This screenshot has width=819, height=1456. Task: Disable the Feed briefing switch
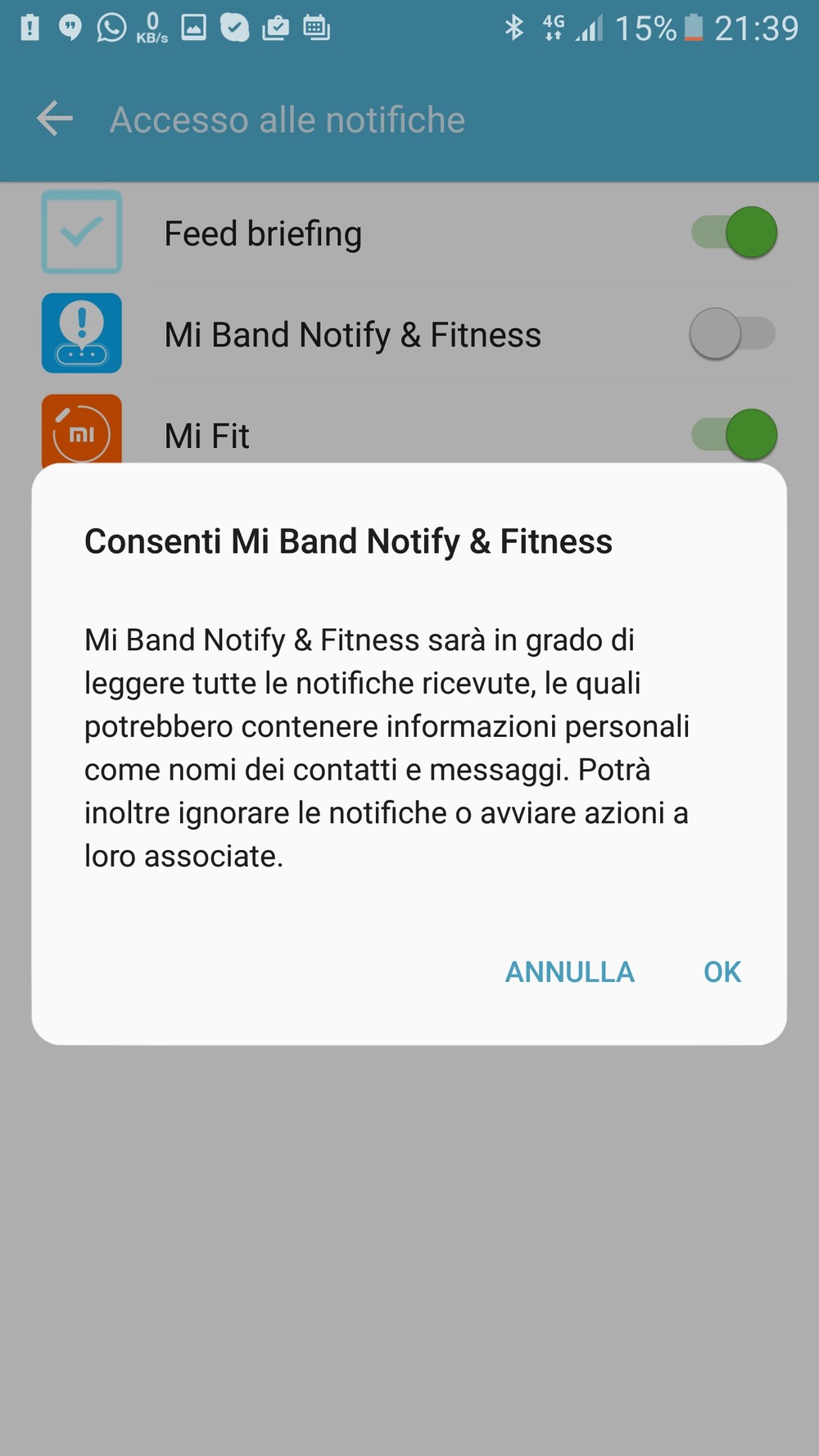734,233
